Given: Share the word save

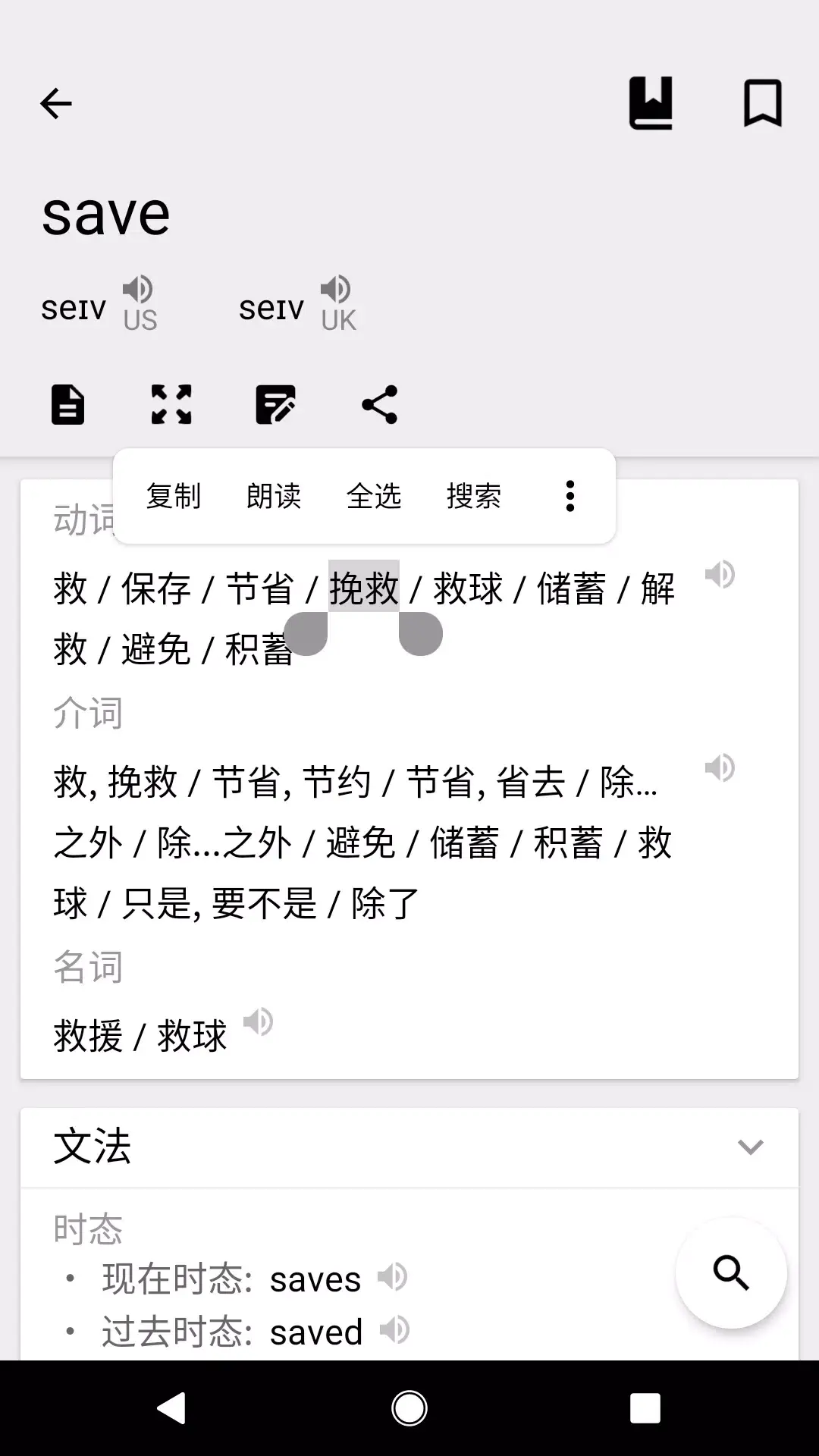Looking at the screenshot, I should (380, 405).
